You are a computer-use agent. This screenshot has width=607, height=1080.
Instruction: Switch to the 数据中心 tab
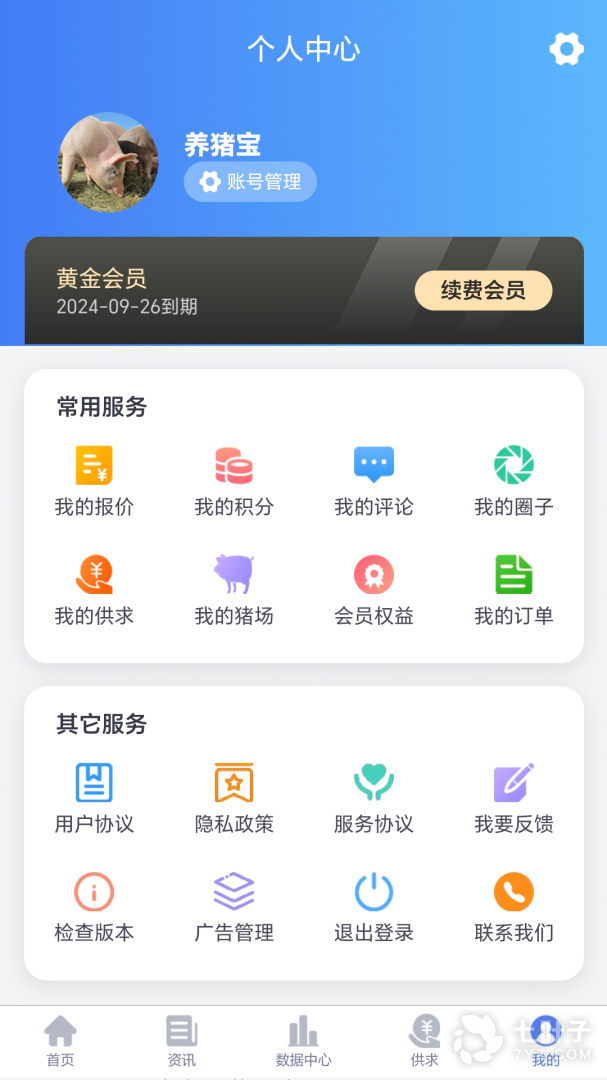303,1041
